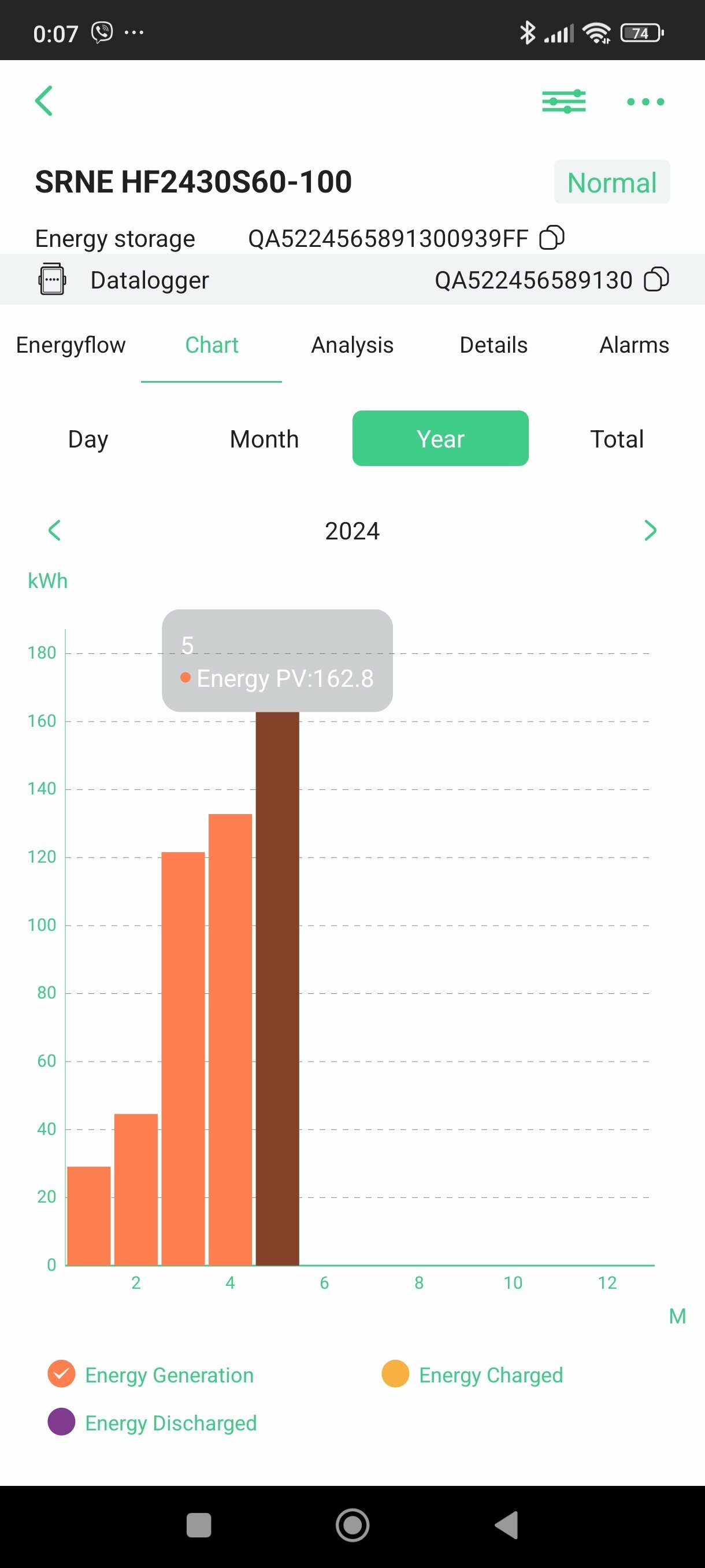
Task: Enable Energy Charged in the legend
Action: [x=395, y=1374]
